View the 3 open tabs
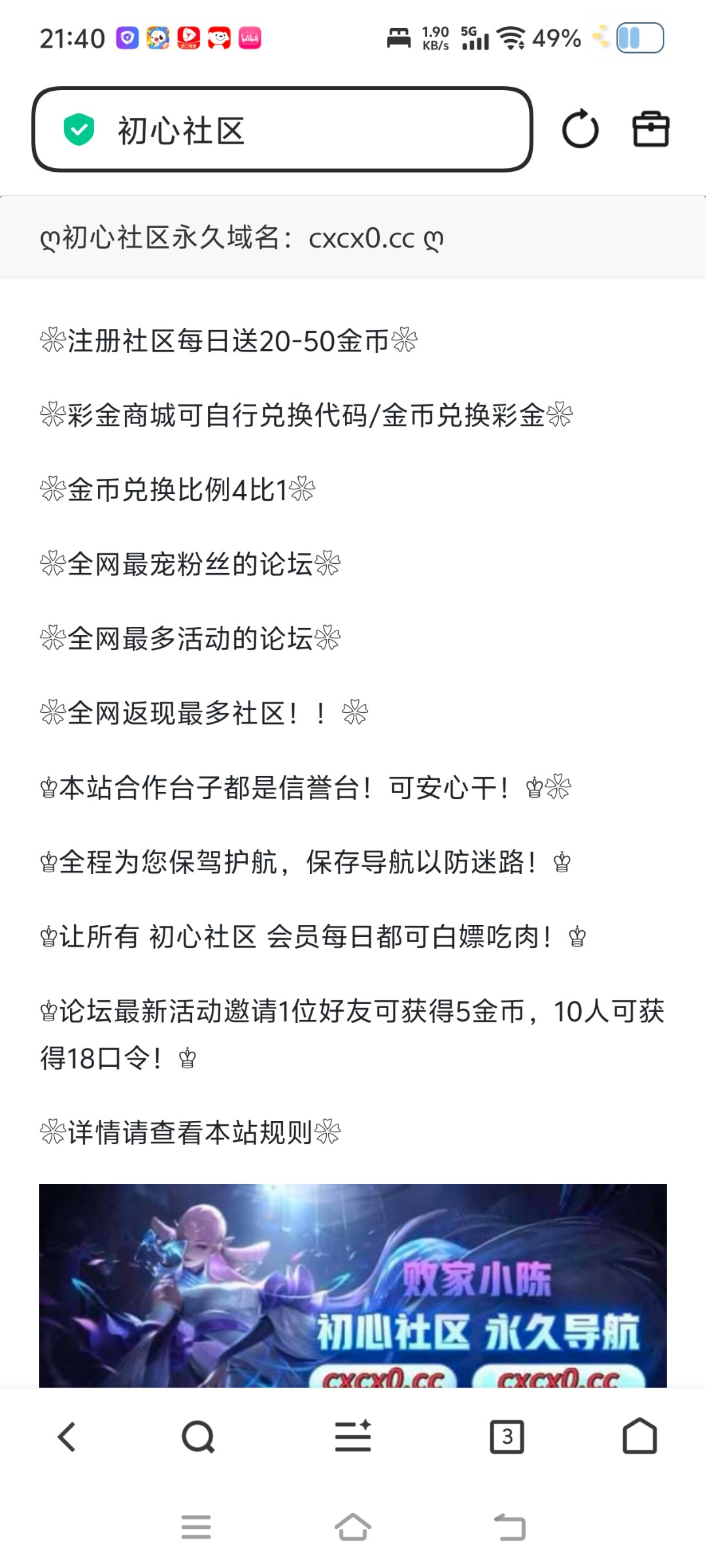The height and width of the screenshot is (1568, 706). (x=507, y=1437)
